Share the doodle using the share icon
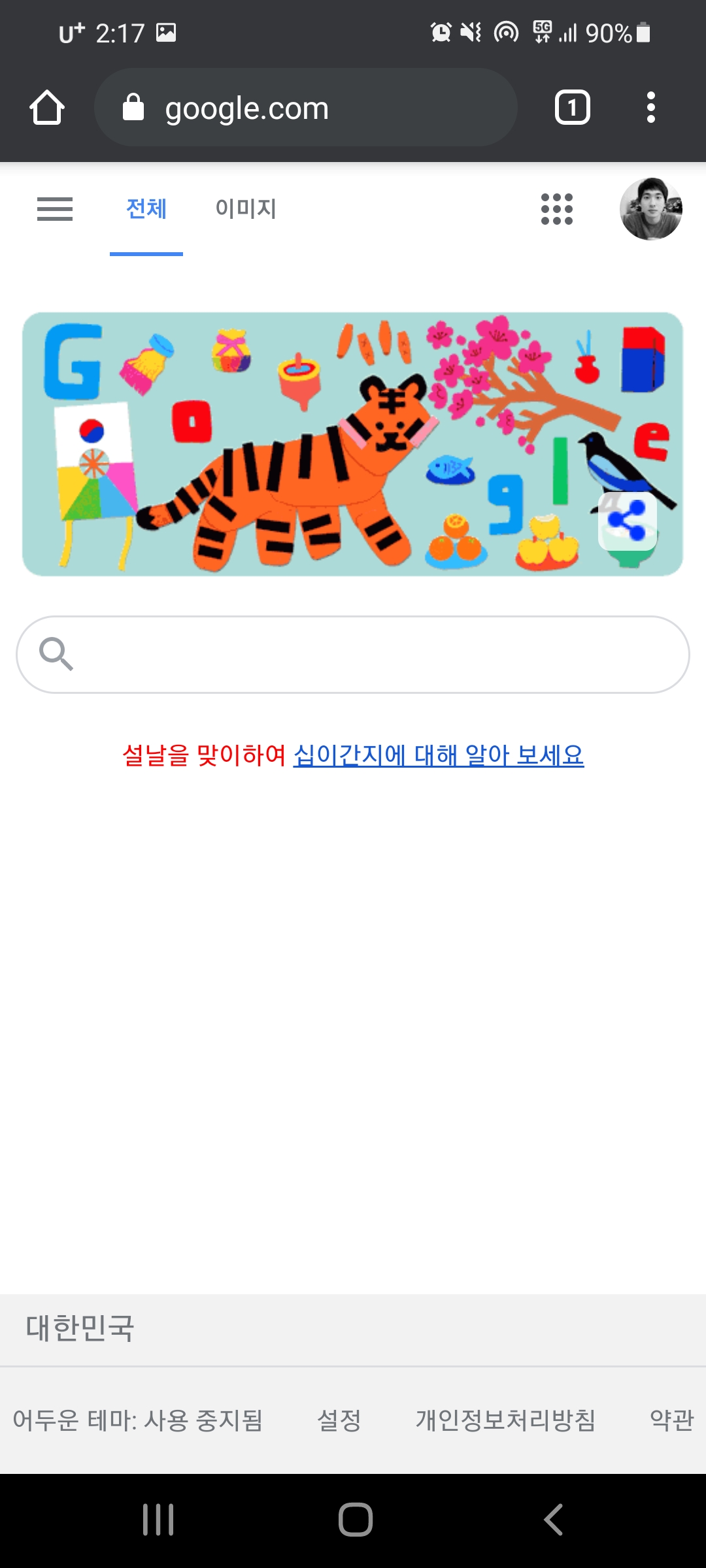706x1568 pixels. click(x=628, y=521)
